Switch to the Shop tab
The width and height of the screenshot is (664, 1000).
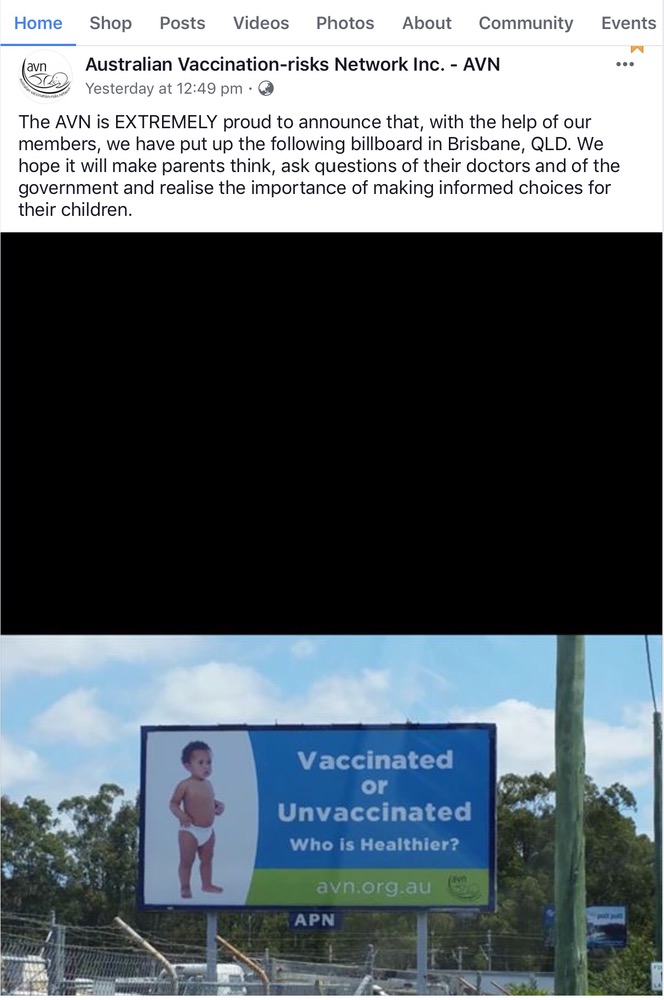tap(110, 23)
